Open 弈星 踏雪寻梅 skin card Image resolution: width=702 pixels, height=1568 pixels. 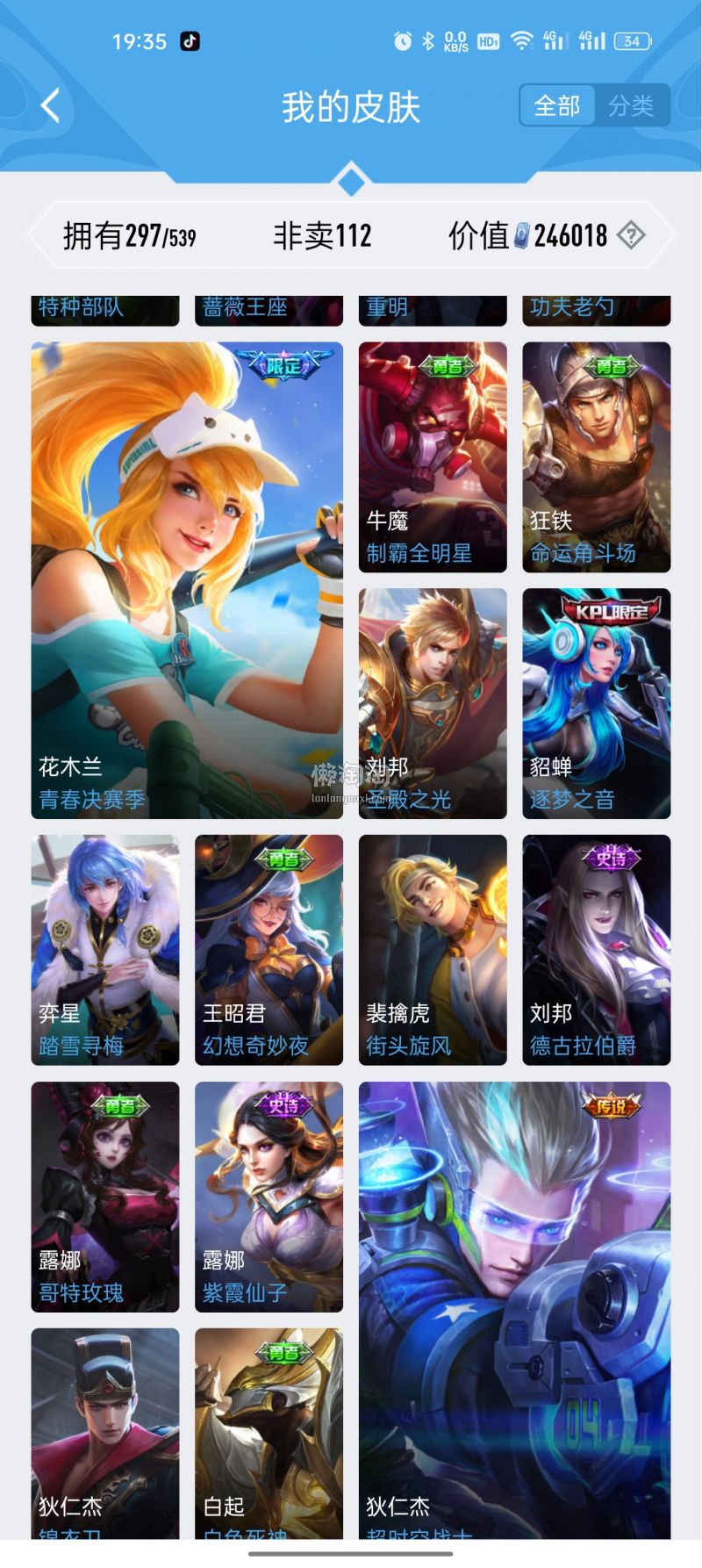105,949
